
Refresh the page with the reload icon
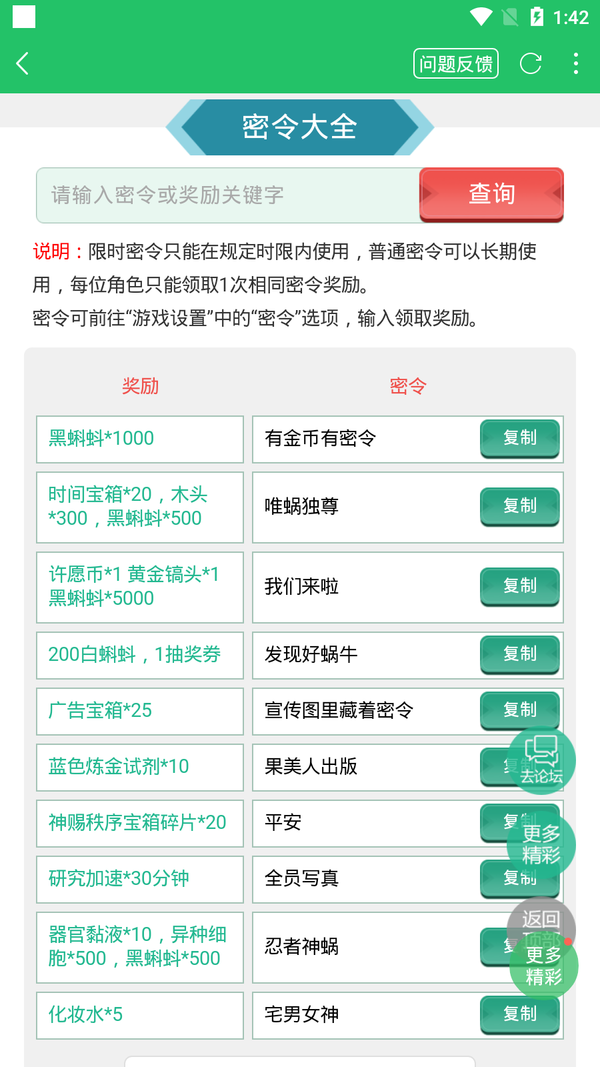click(x=530, y=64)
